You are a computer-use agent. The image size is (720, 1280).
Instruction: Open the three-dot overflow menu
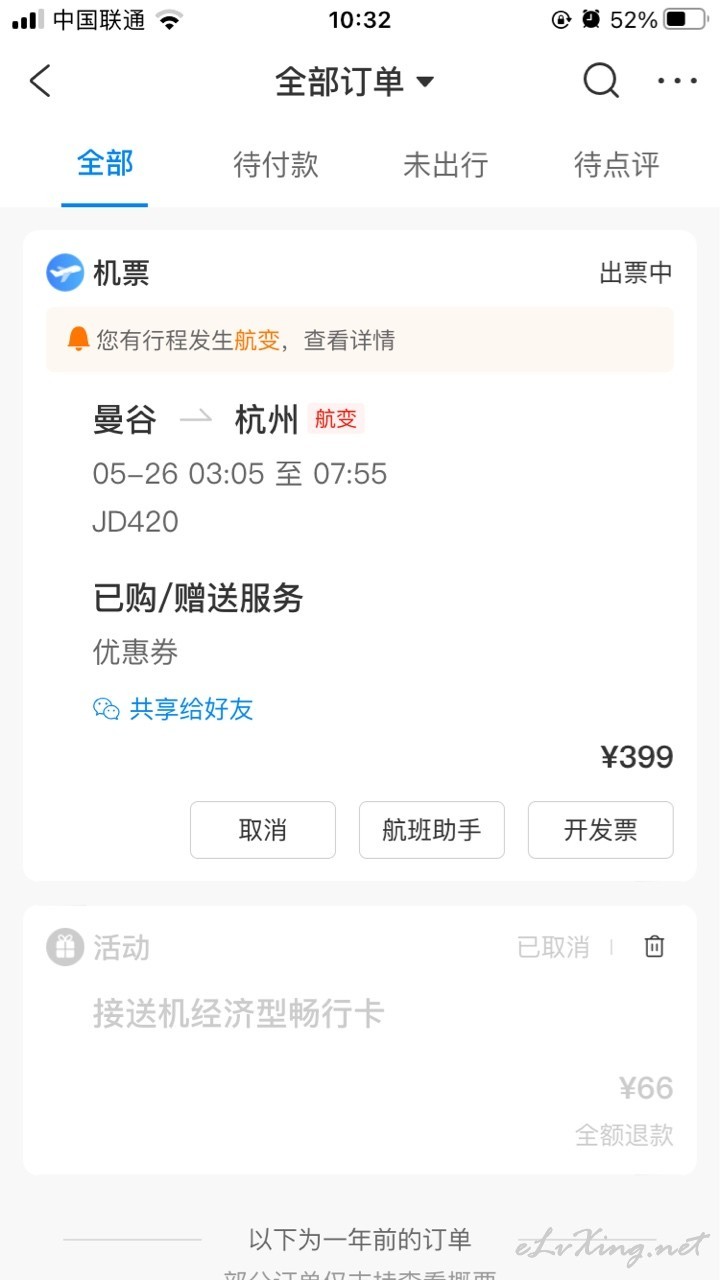(677, 81)
